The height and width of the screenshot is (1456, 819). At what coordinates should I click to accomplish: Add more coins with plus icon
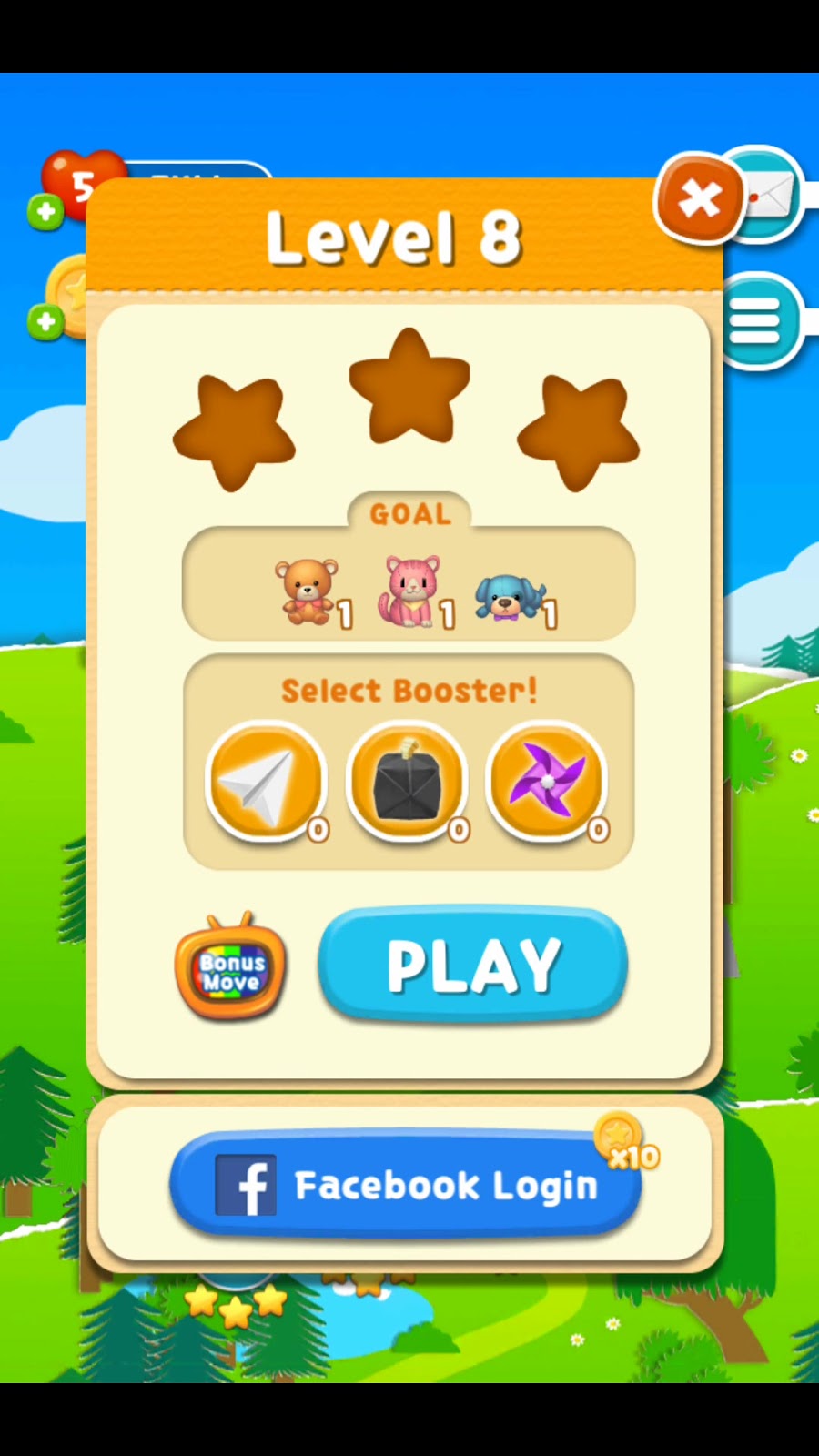[45, 321]
